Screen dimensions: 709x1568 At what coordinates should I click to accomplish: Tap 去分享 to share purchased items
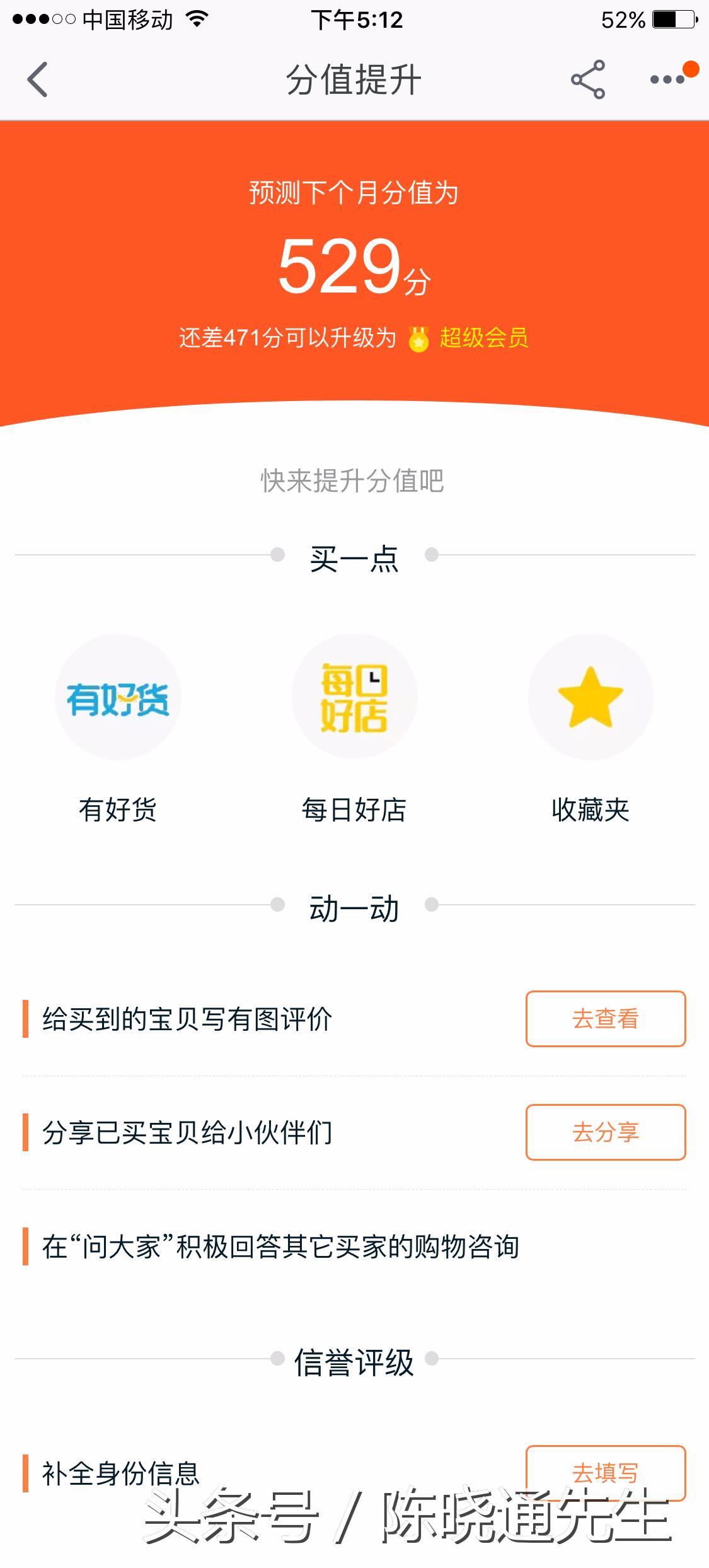tap(606, 1132)
